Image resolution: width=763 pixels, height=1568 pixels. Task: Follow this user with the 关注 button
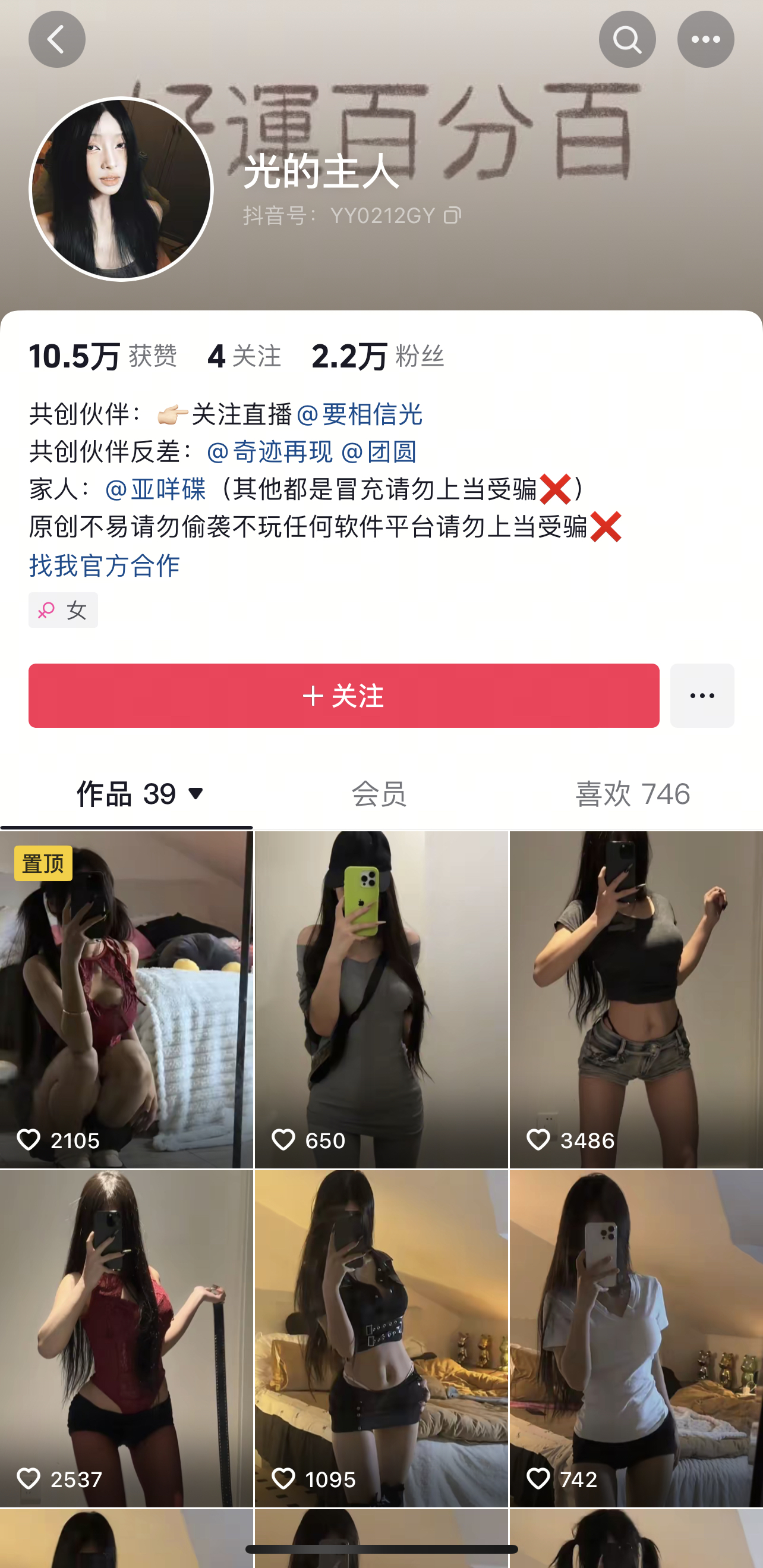point(343,695)
